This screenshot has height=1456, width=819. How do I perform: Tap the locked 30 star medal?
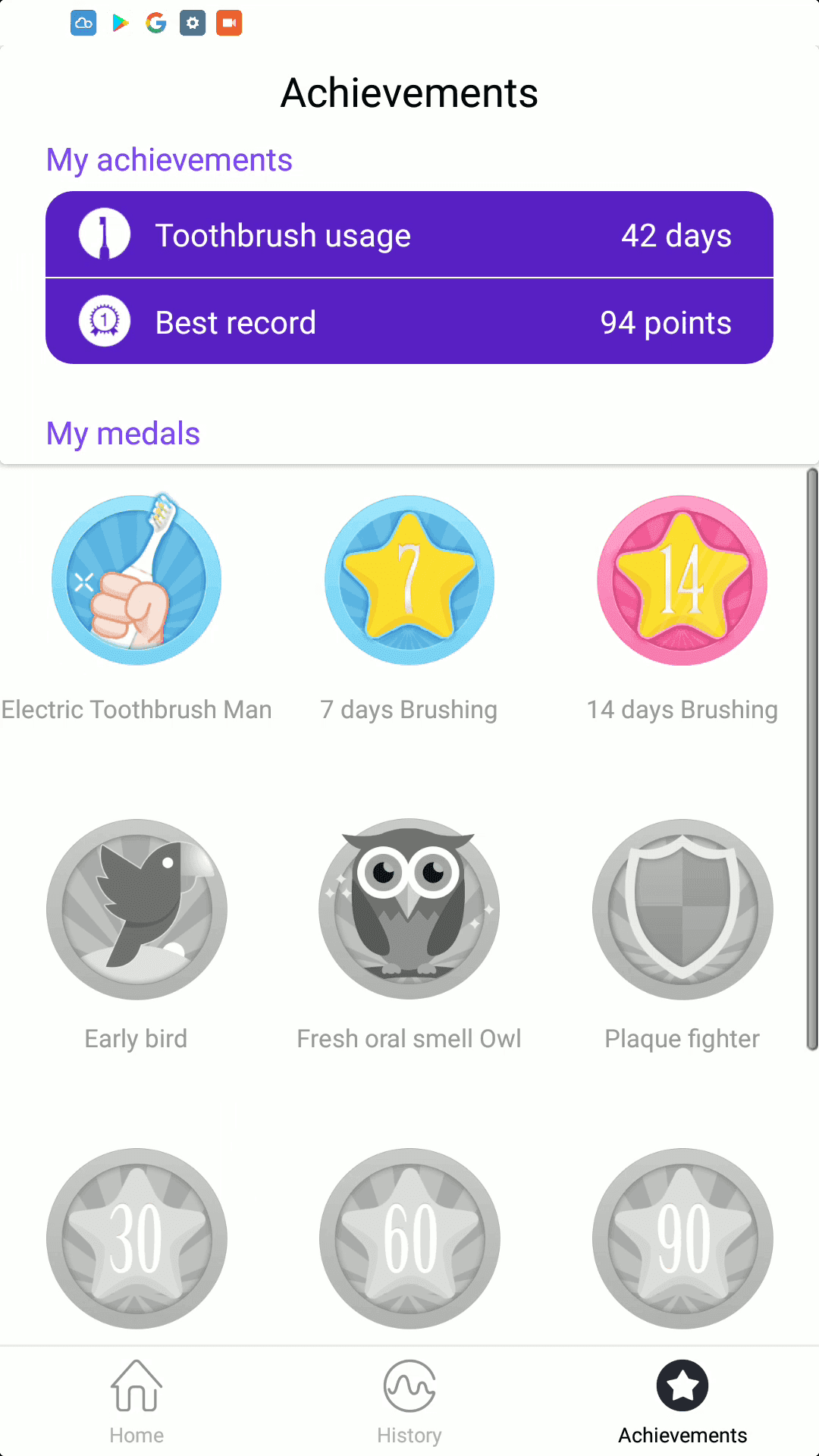(x=136, y=1238)
